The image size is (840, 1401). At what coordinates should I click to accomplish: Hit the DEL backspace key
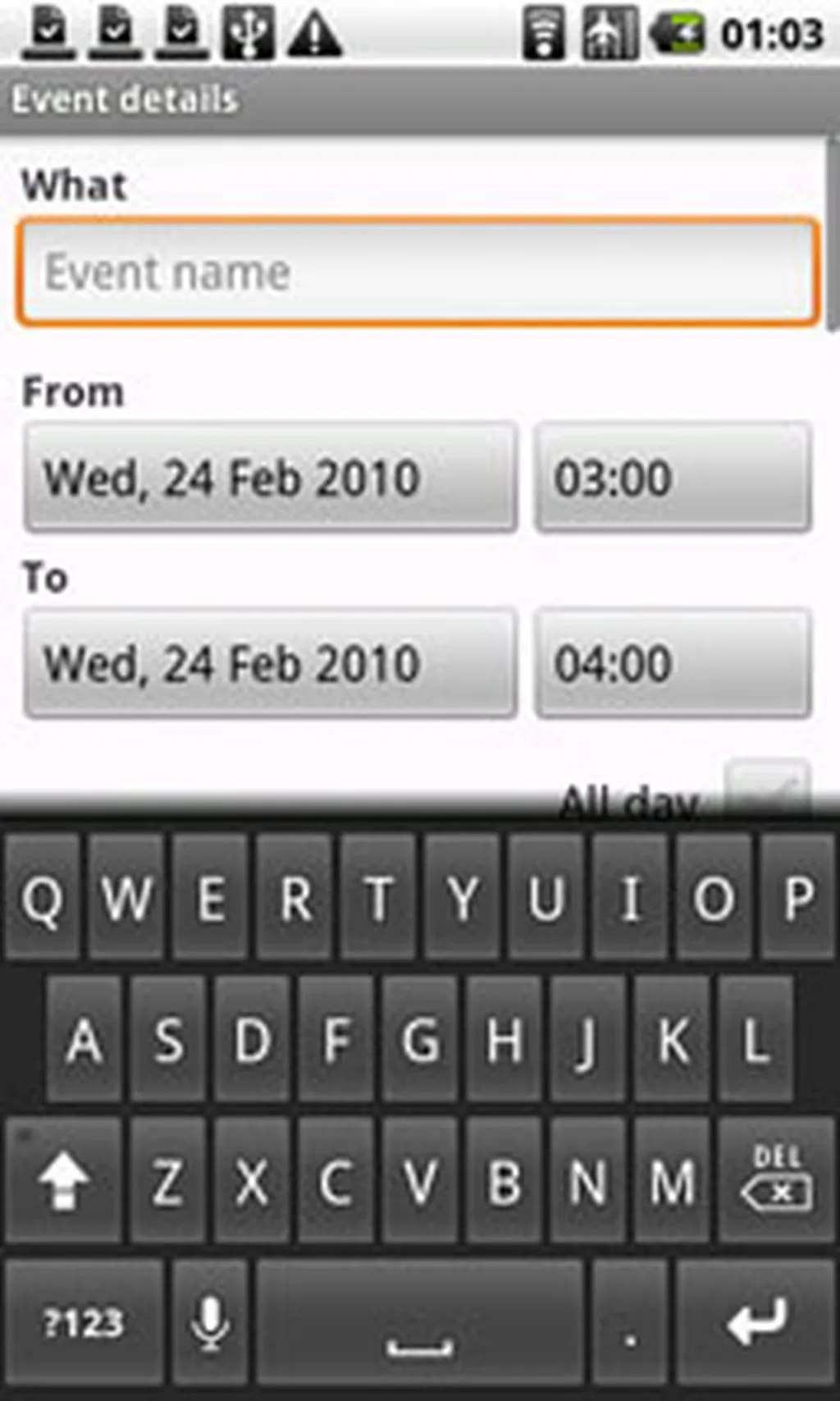776,1180
